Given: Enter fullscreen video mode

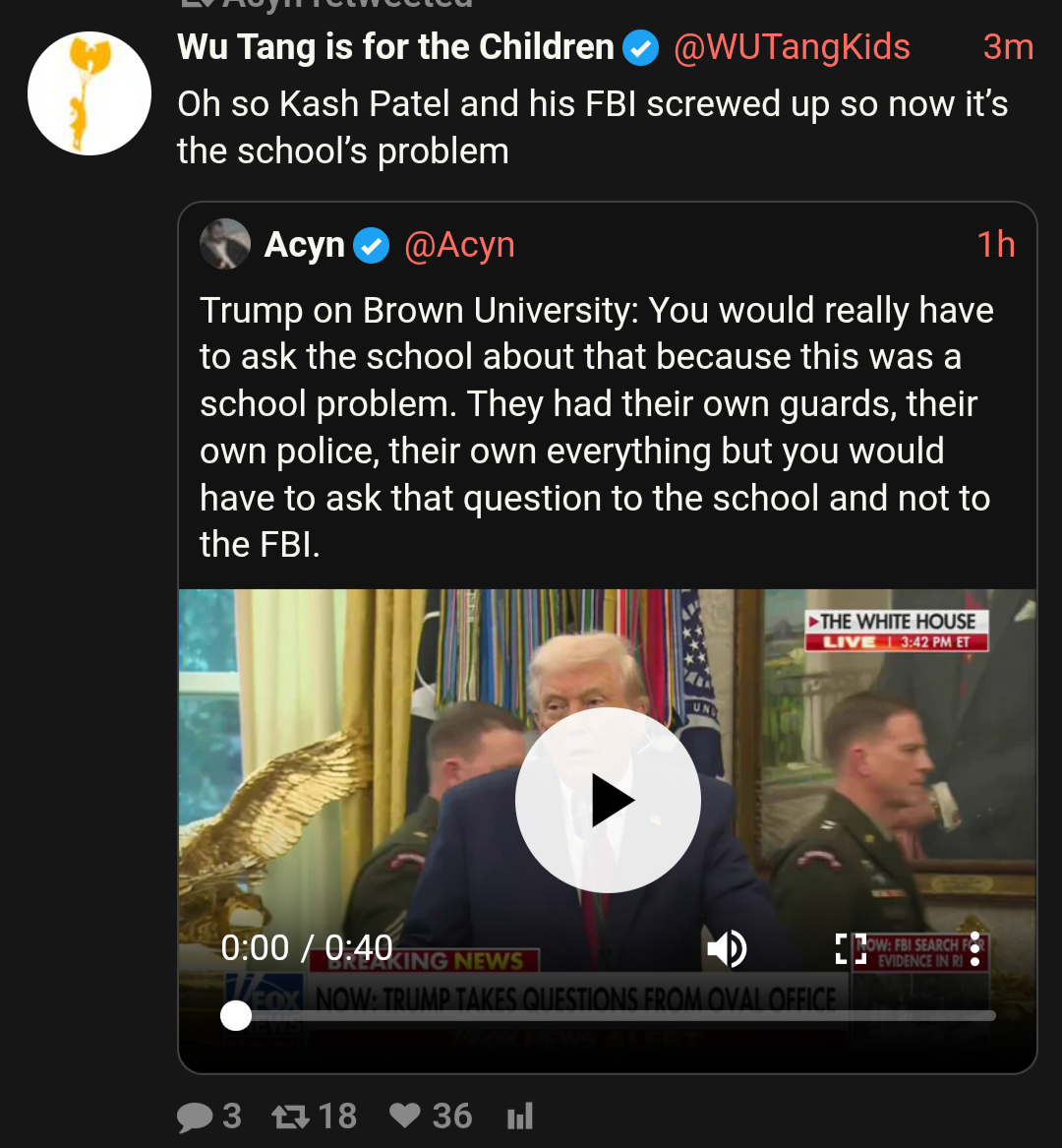Looking at the screenshot, I should (x=850, y=948).
